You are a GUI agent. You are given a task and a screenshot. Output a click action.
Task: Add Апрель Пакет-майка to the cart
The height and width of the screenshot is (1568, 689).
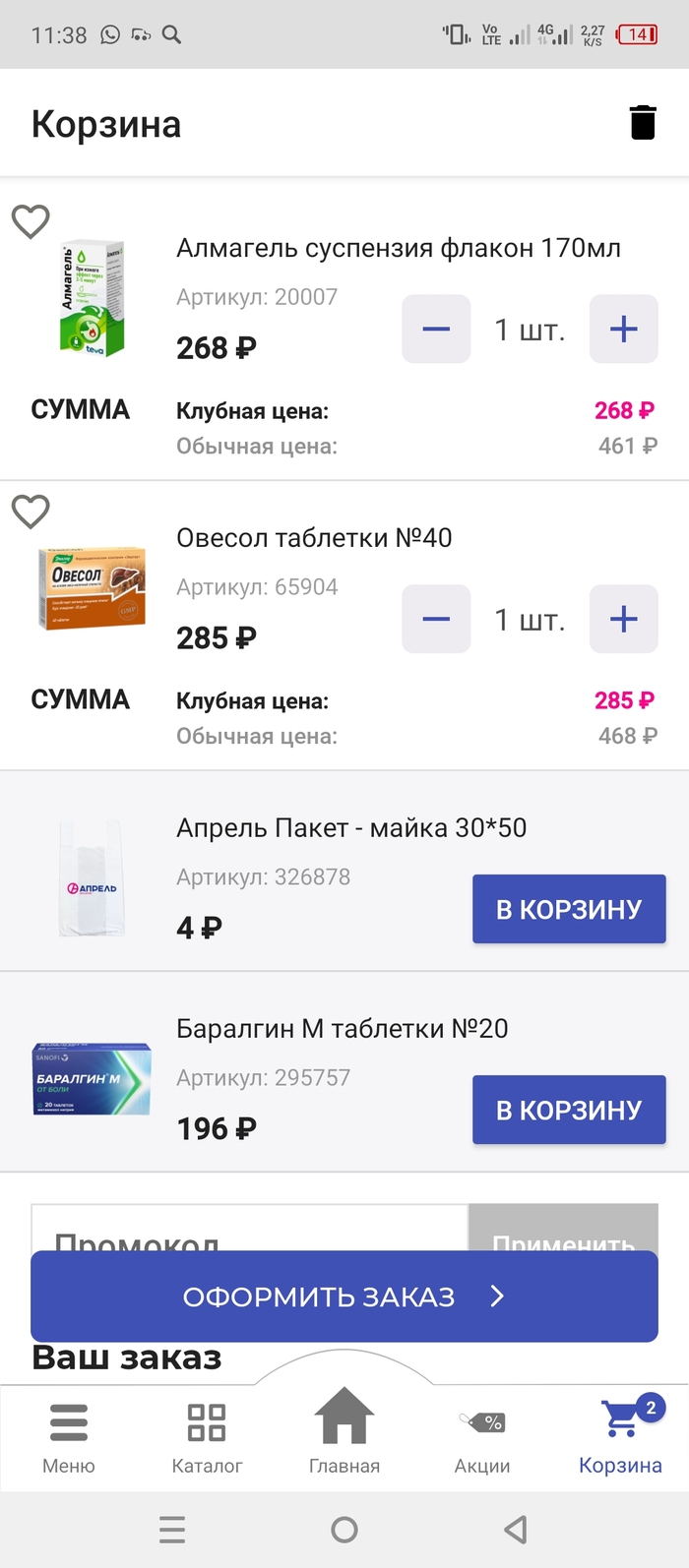569,909
